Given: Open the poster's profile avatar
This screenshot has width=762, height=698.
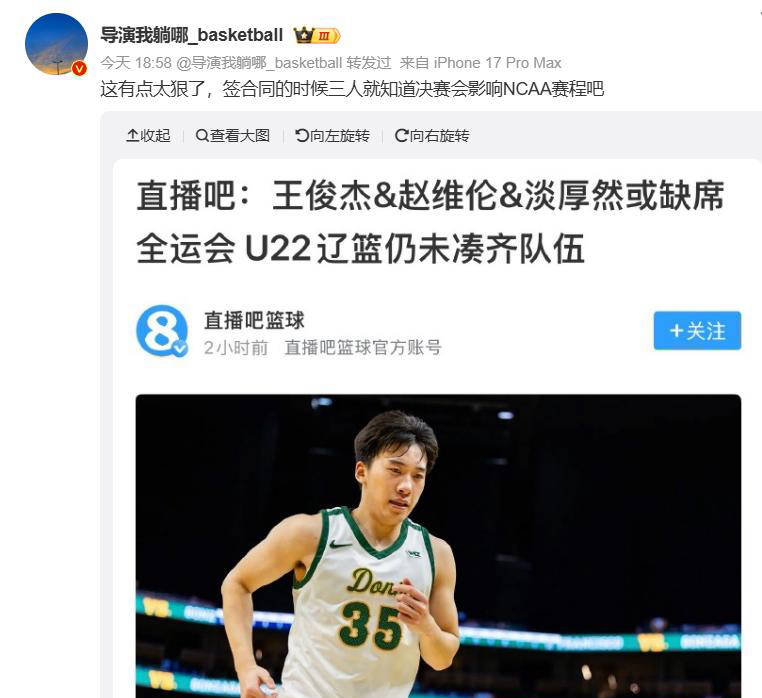Looking at the screenshot, I should (x=56, y=44).
